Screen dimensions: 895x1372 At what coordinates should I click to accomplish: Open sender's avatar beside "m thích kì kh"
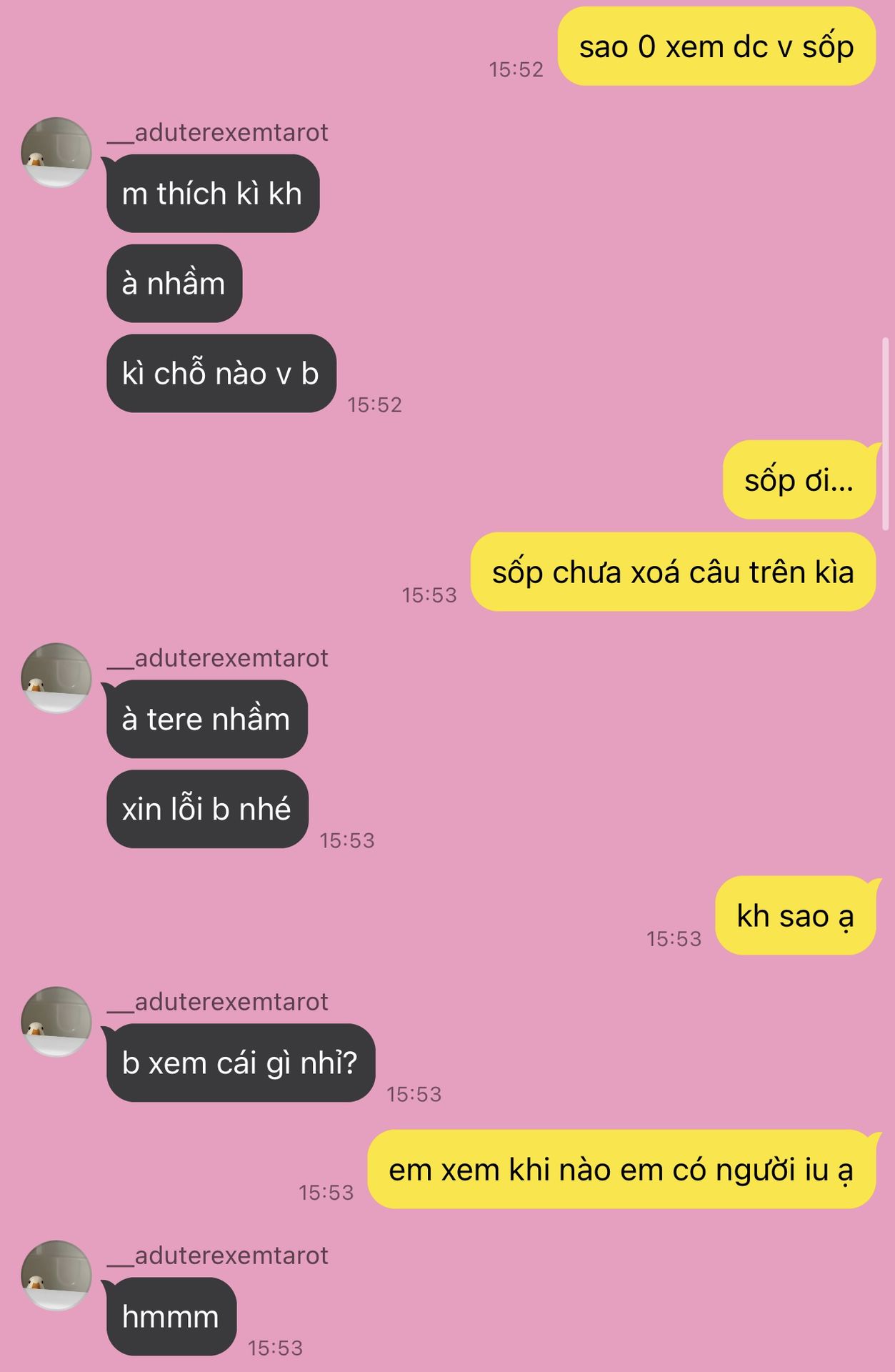click(56, 152)
